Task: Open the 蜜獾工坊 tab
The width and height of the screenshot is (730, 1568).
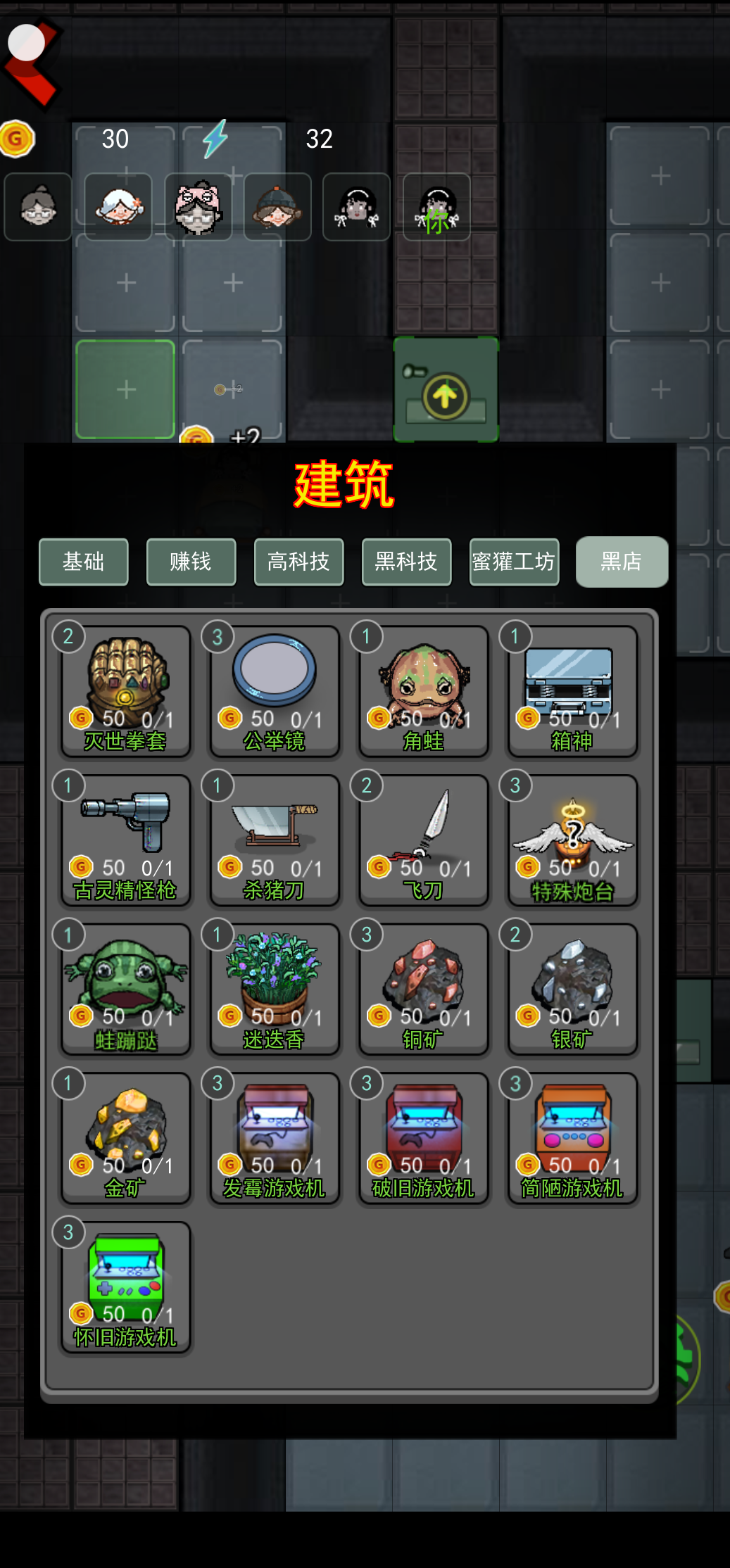Action: point(514,562)
